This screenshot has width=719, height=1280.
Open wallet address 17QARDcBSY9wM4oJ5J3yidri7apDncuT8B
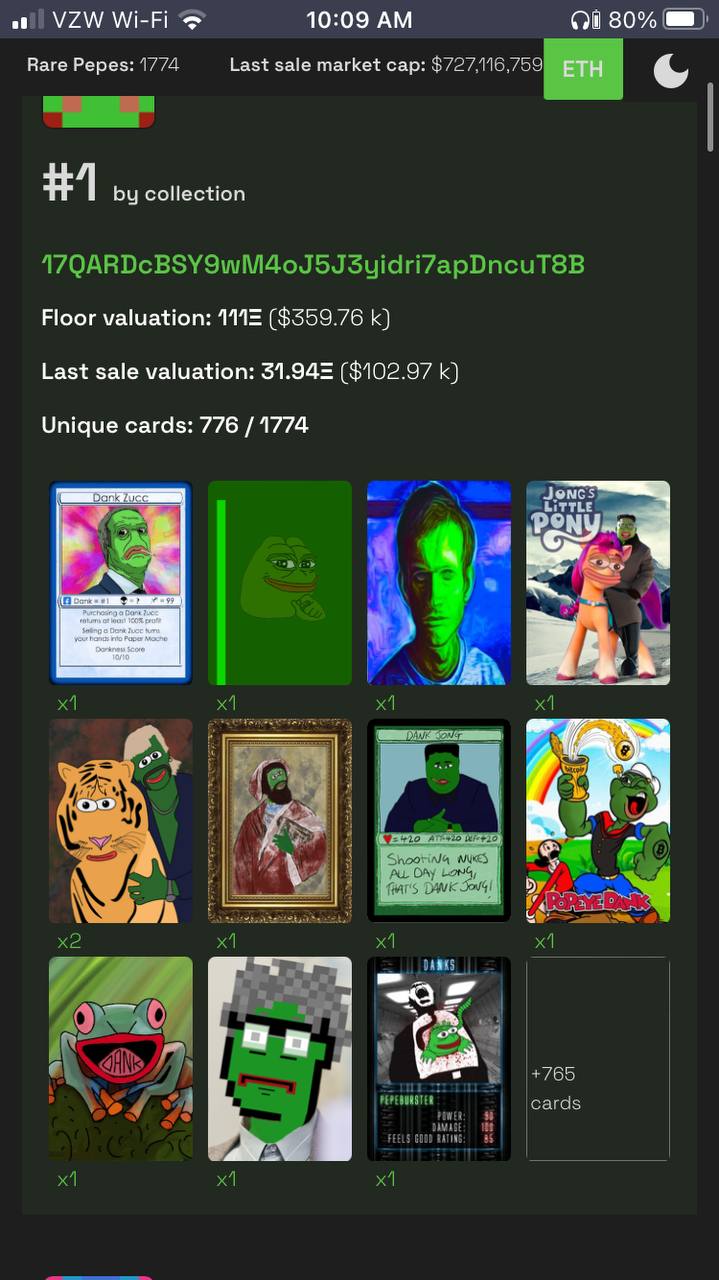[x=313, y=264]
